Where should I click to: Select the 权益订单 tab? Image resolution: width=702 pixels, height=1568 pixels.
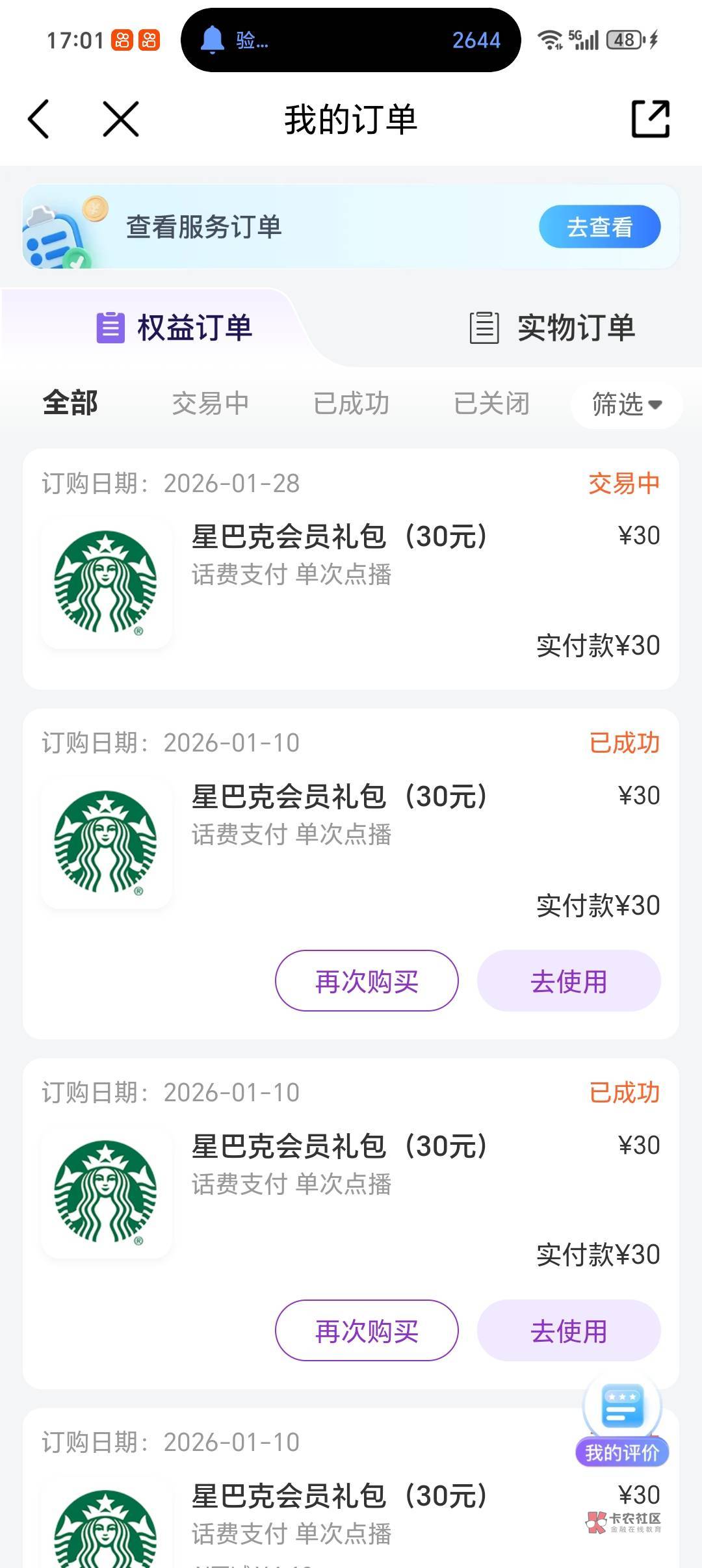tap(174, 327)
